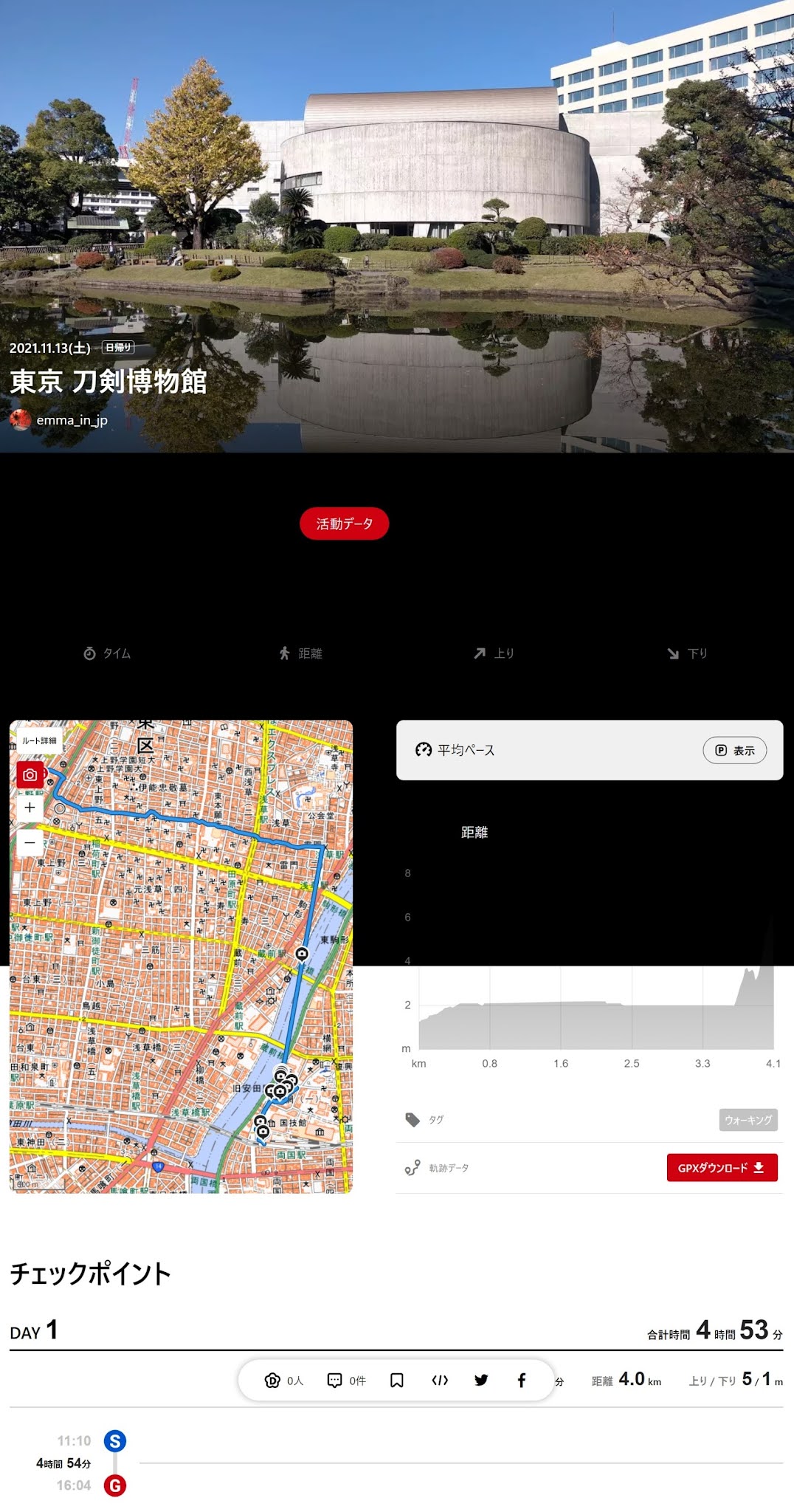Share this activity on Twitter
Viewport: 794px width, 1512px height.
point(481,1381)
